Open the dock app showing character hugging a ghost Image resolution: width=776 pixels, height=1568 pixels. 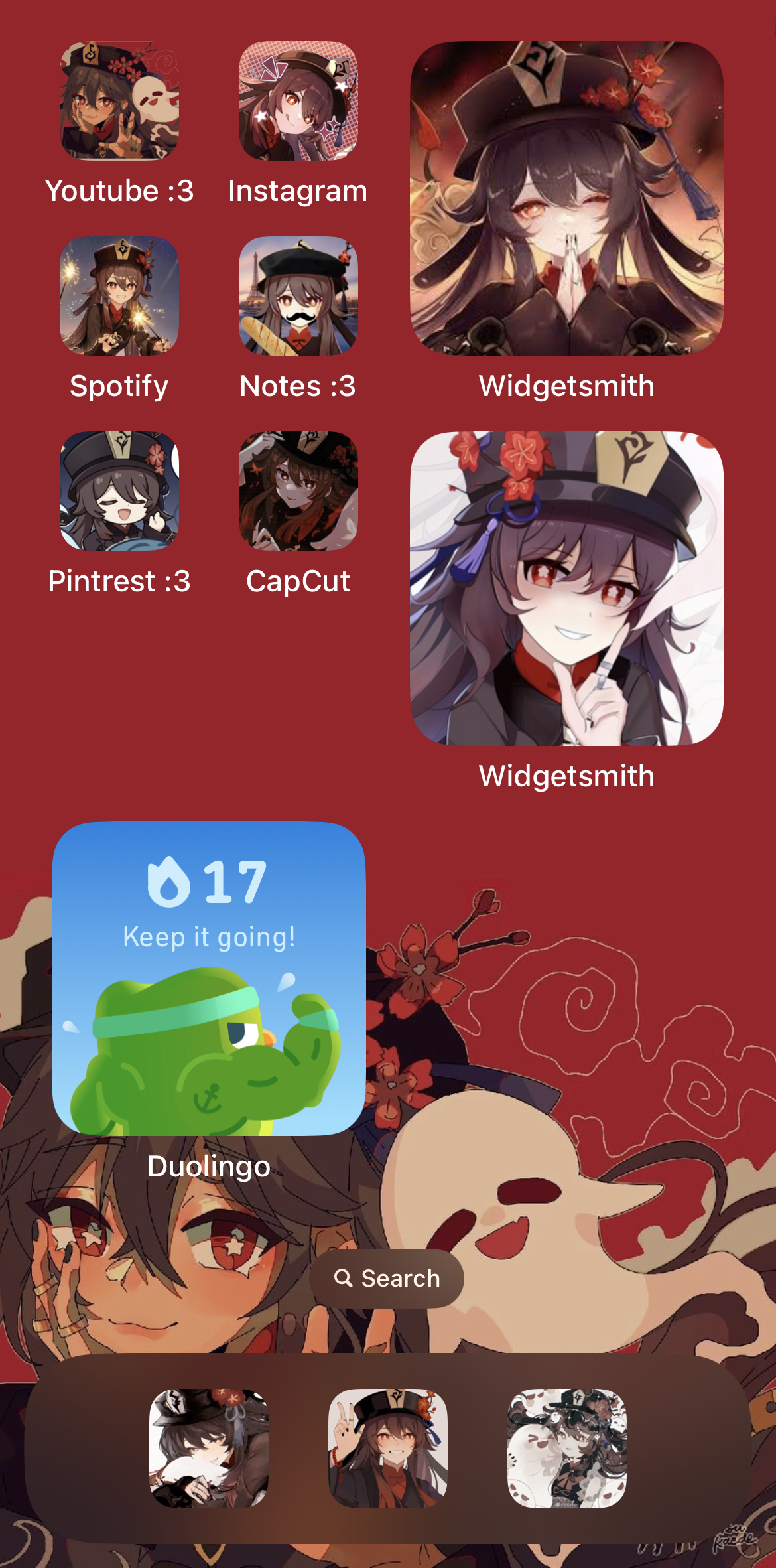(x=209, y=1449)
